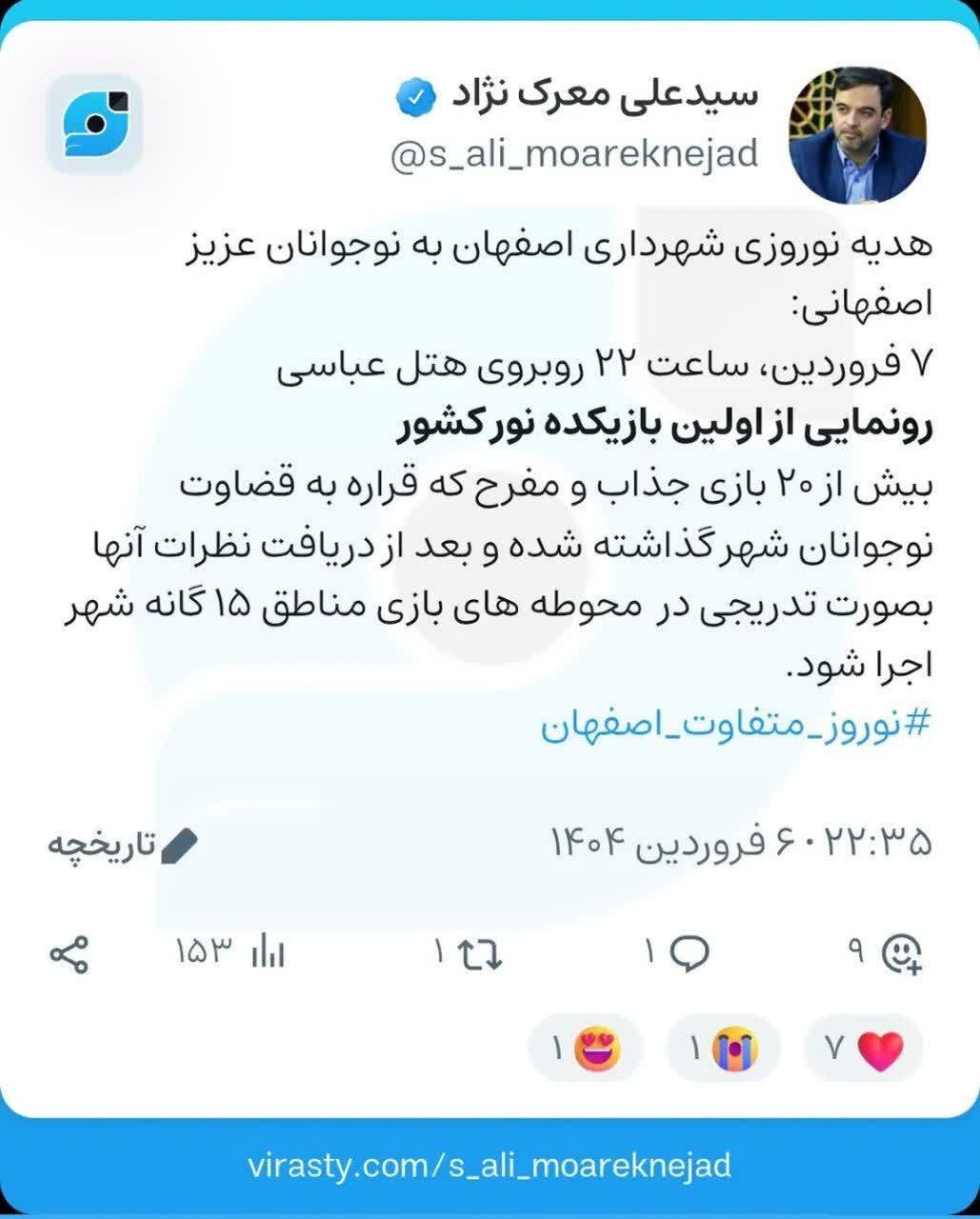The height and width of the screenshot is (1219, 980).
Task: Repost using the retweet arrows icon
Action: point(481,953)
